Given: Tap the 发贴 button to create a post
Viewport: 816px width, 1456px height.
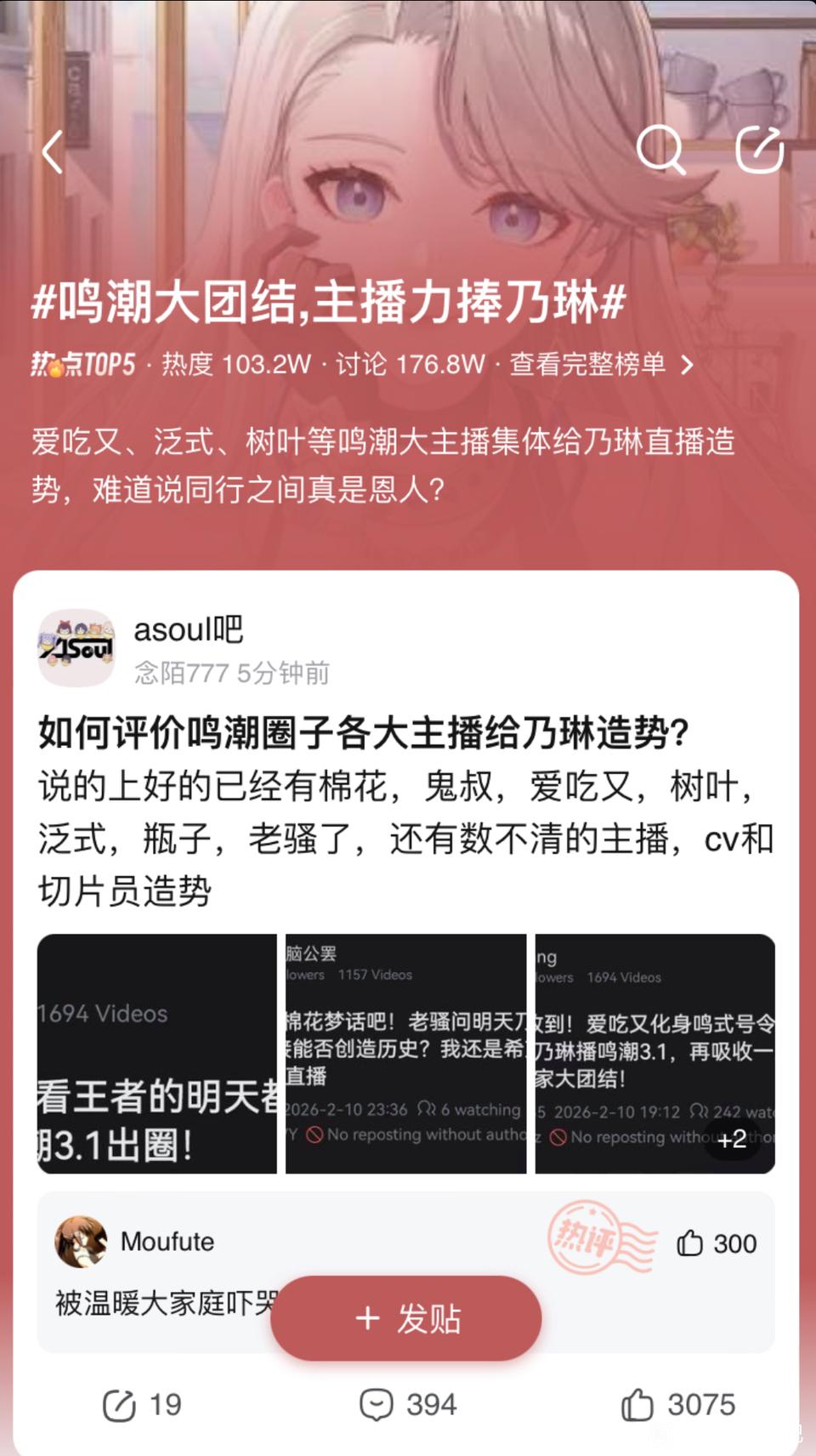Looking at the screenshot, I should click(406, 1318).
